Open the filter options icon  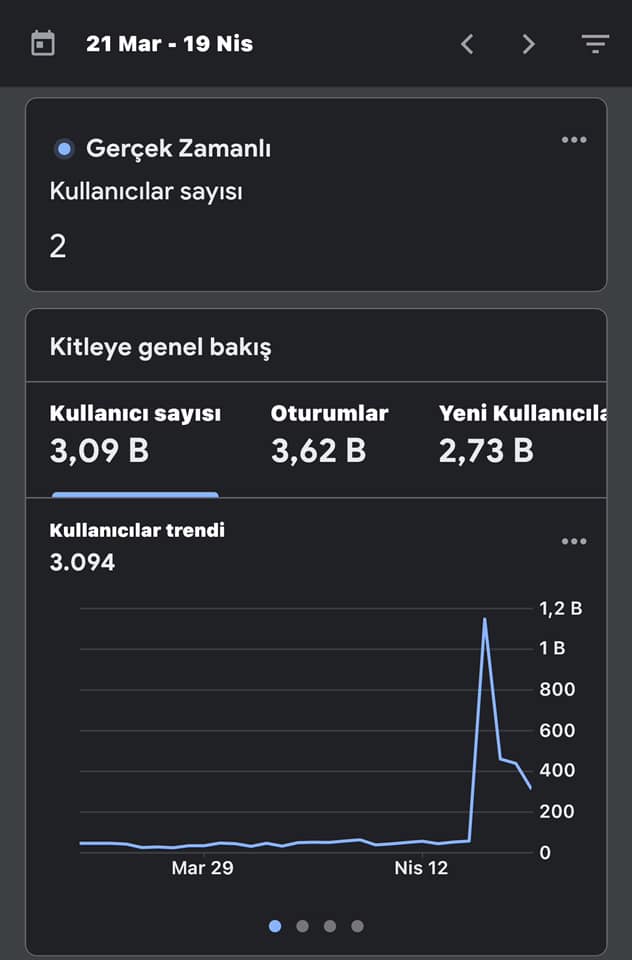(595, 44)
